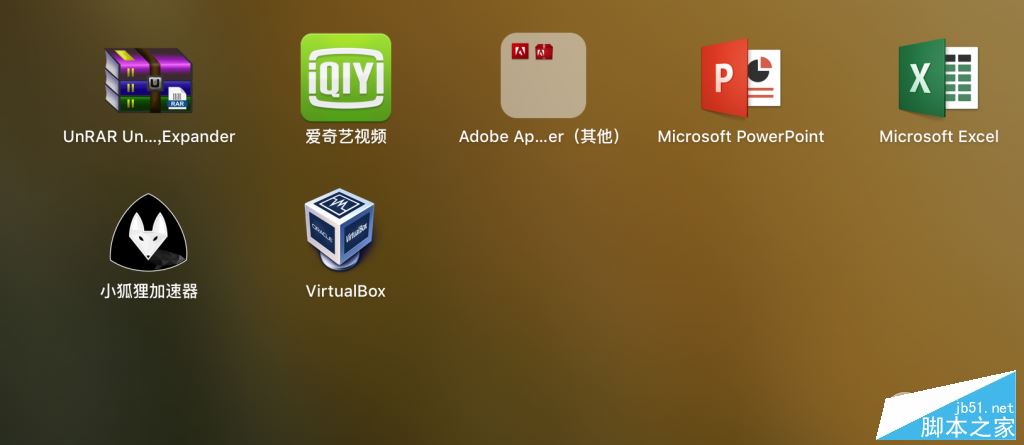The height and width of the screenshot is (445, 1024).
Task: Open Microsoft Excel
Action: [938, 78]
